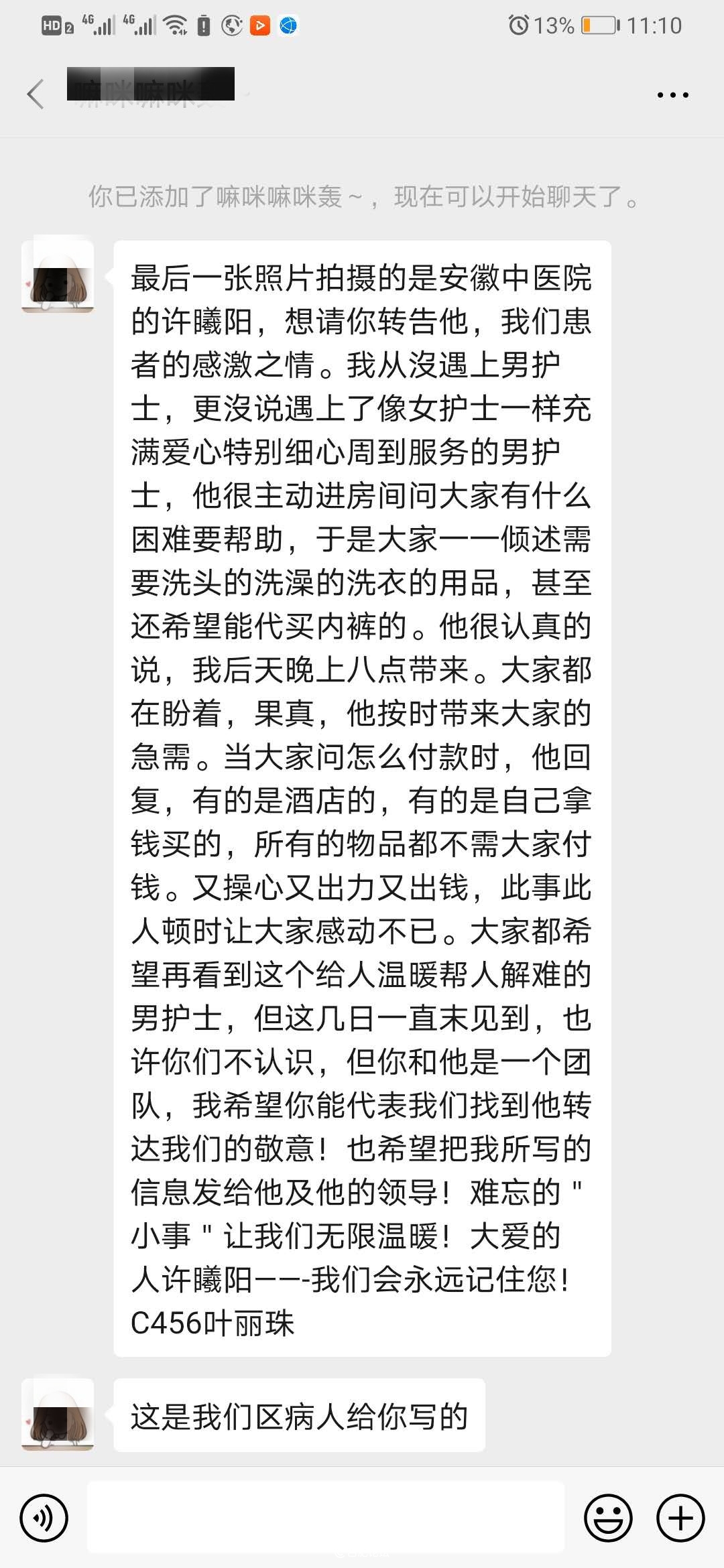This screenshot has width=724, height=1568.
Task: Open the plus attachments menu
Action: (x=680, y=1518)
